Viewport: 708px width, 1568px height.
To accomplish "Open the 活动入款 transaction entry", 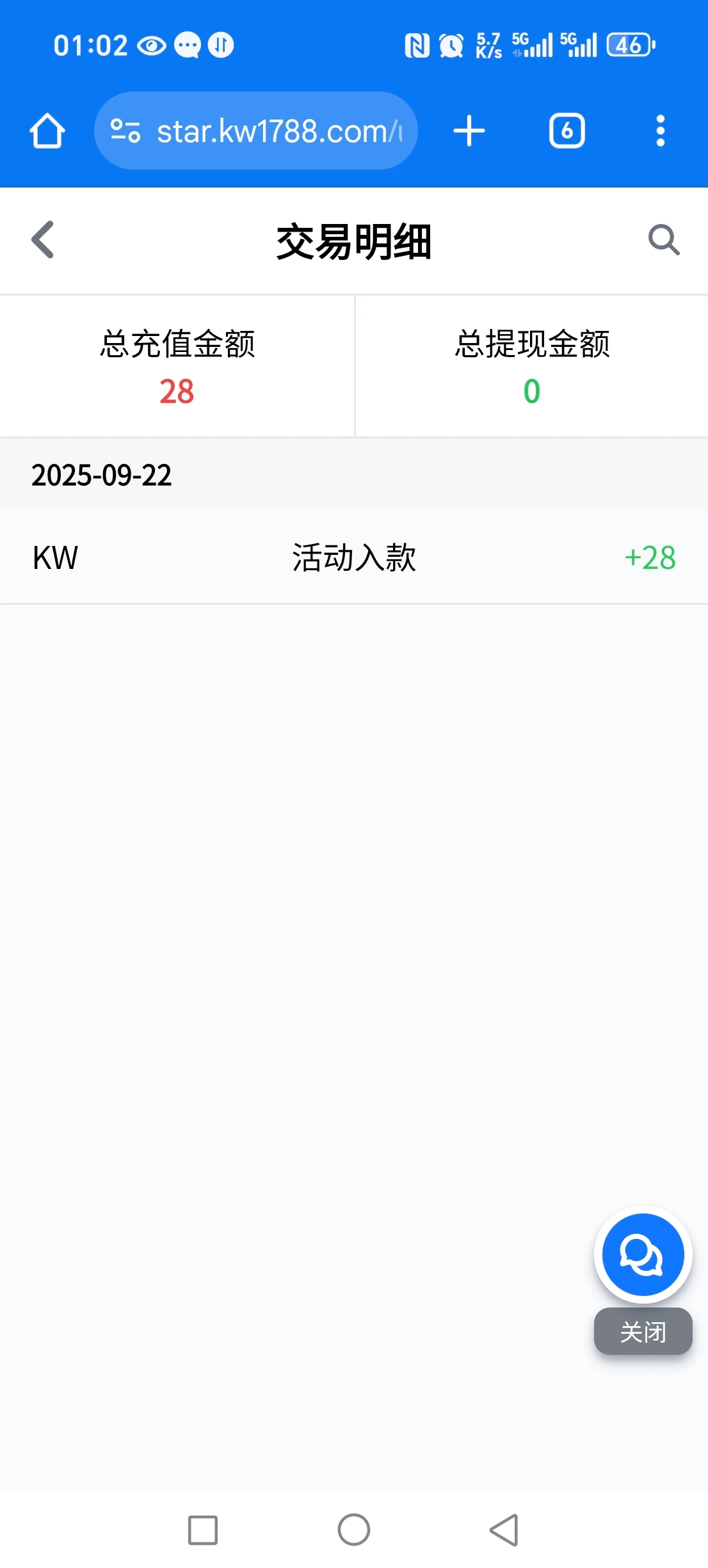I will click(353, 556).
